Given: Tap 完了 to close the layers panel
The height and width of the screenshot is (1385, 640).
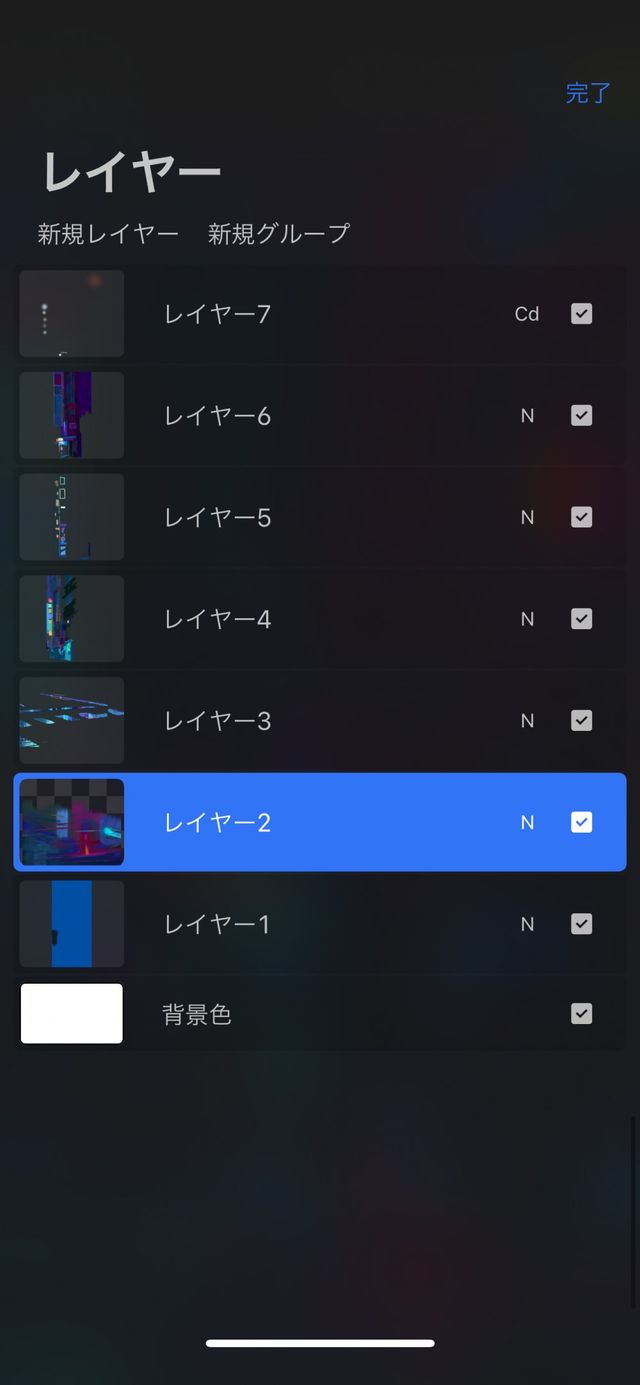Looking at the screenshot, I should [x=588, y=93].
